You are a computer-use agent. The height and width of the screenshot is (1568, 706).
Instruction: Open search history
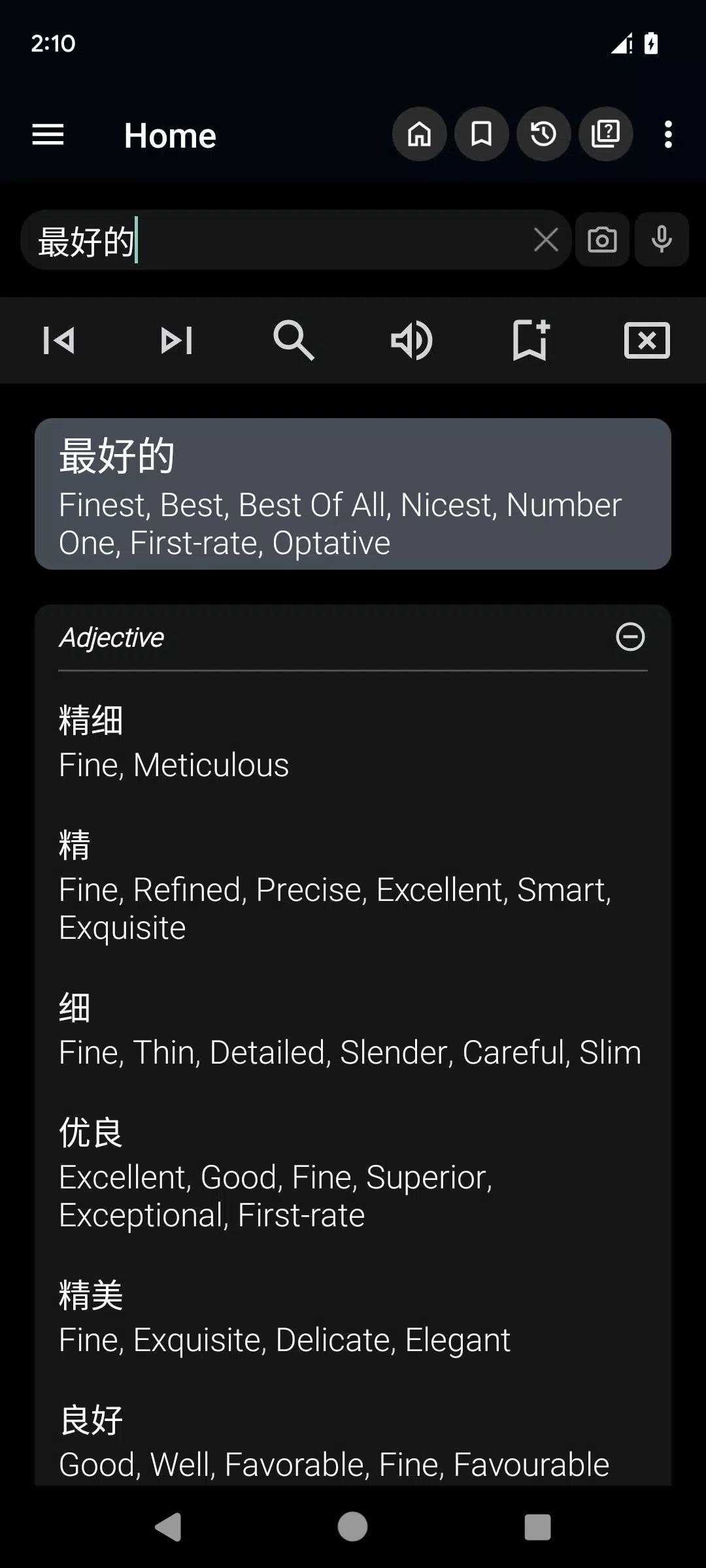click(544, 135)
